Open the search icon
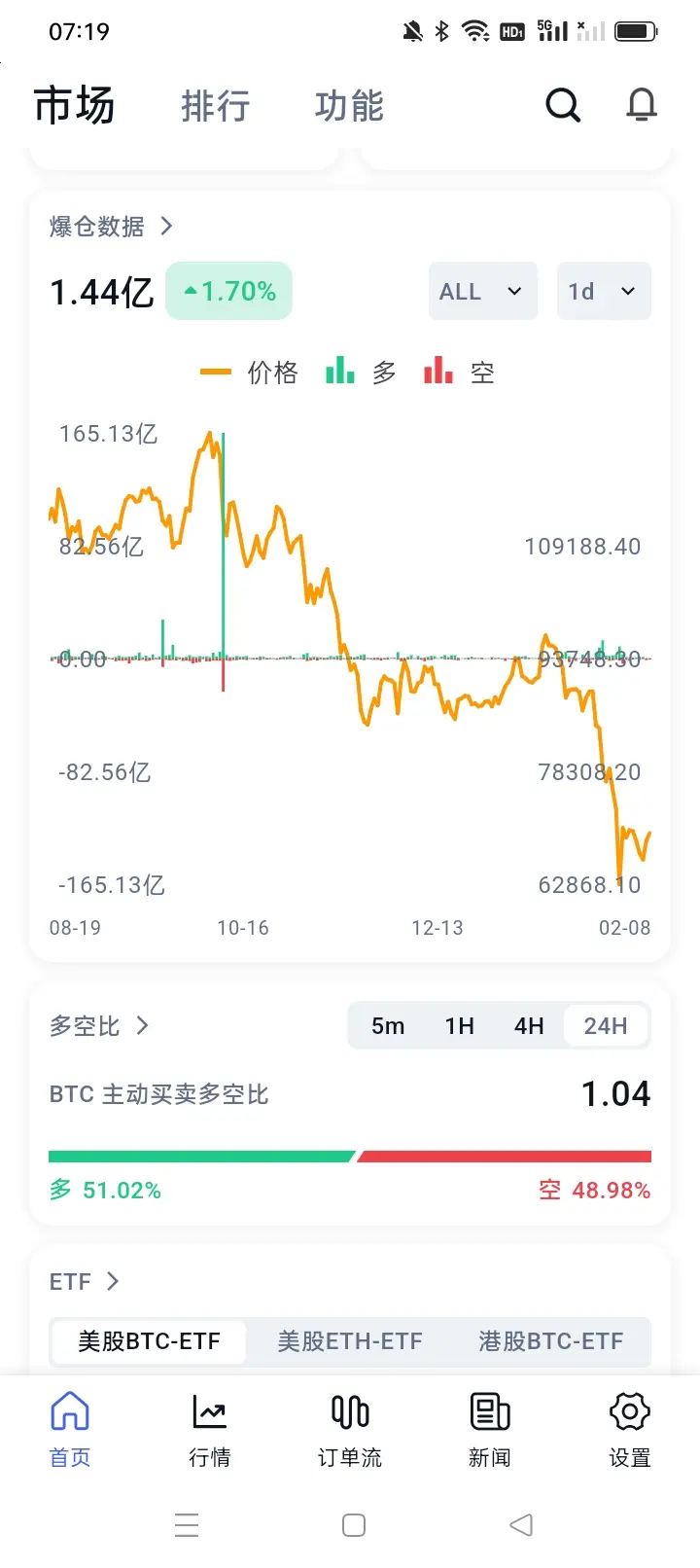Viewport: 700px width, 1568px height. point(562,105)
